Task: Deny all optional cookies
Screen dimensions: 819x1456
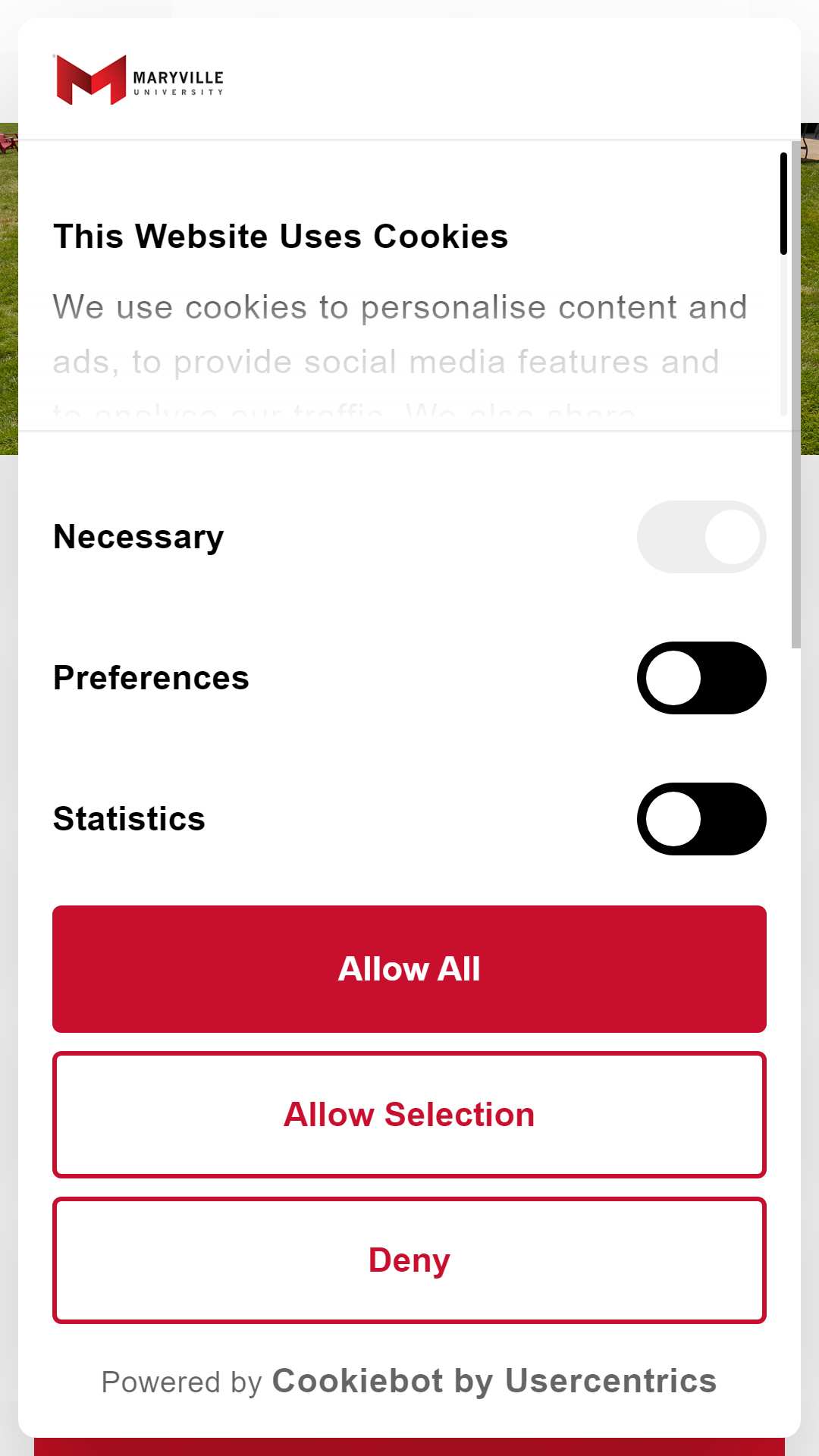Action: coord(409,1260)
